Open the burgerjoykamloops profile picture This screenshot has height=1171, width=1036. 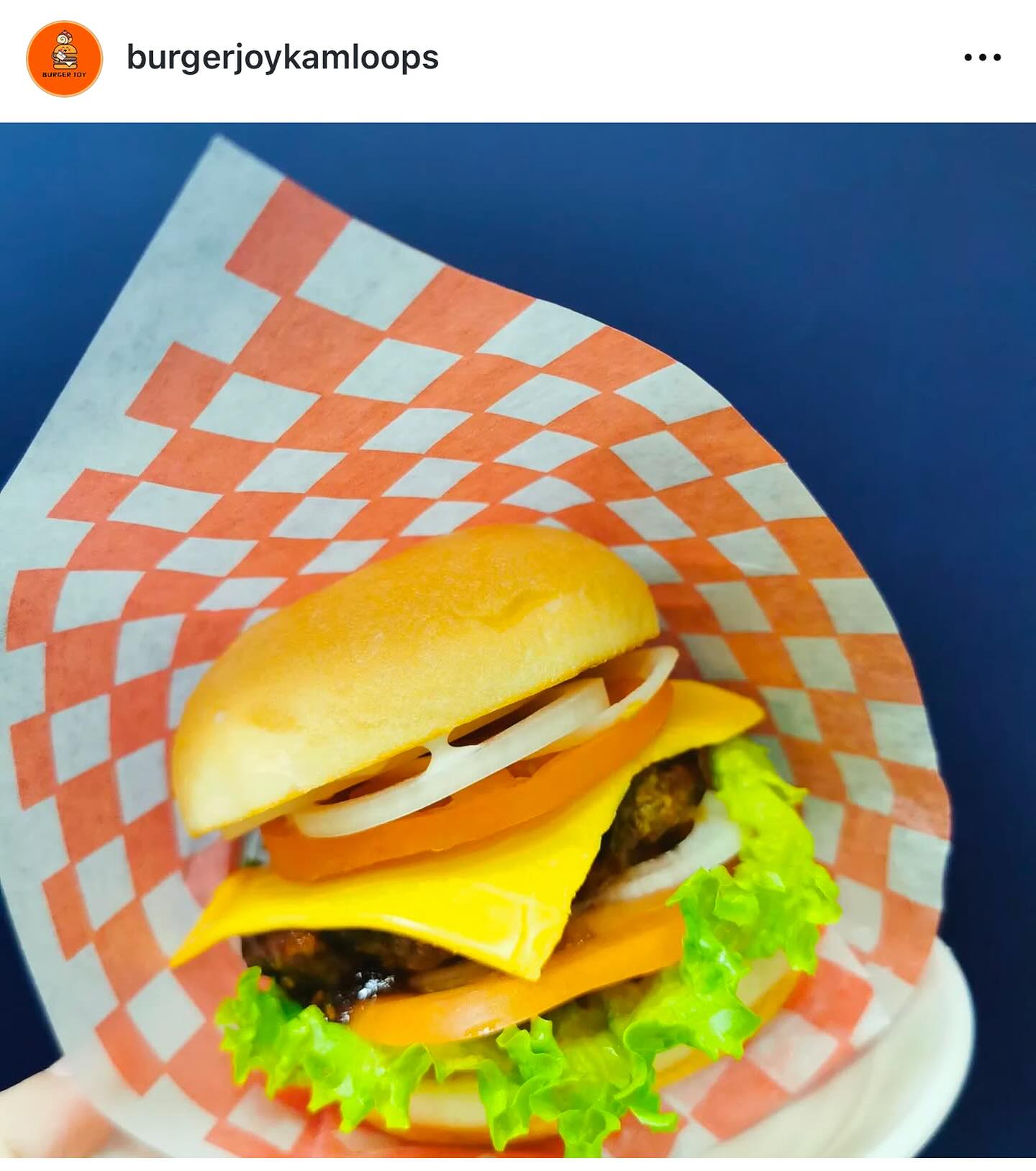[64, 59]
